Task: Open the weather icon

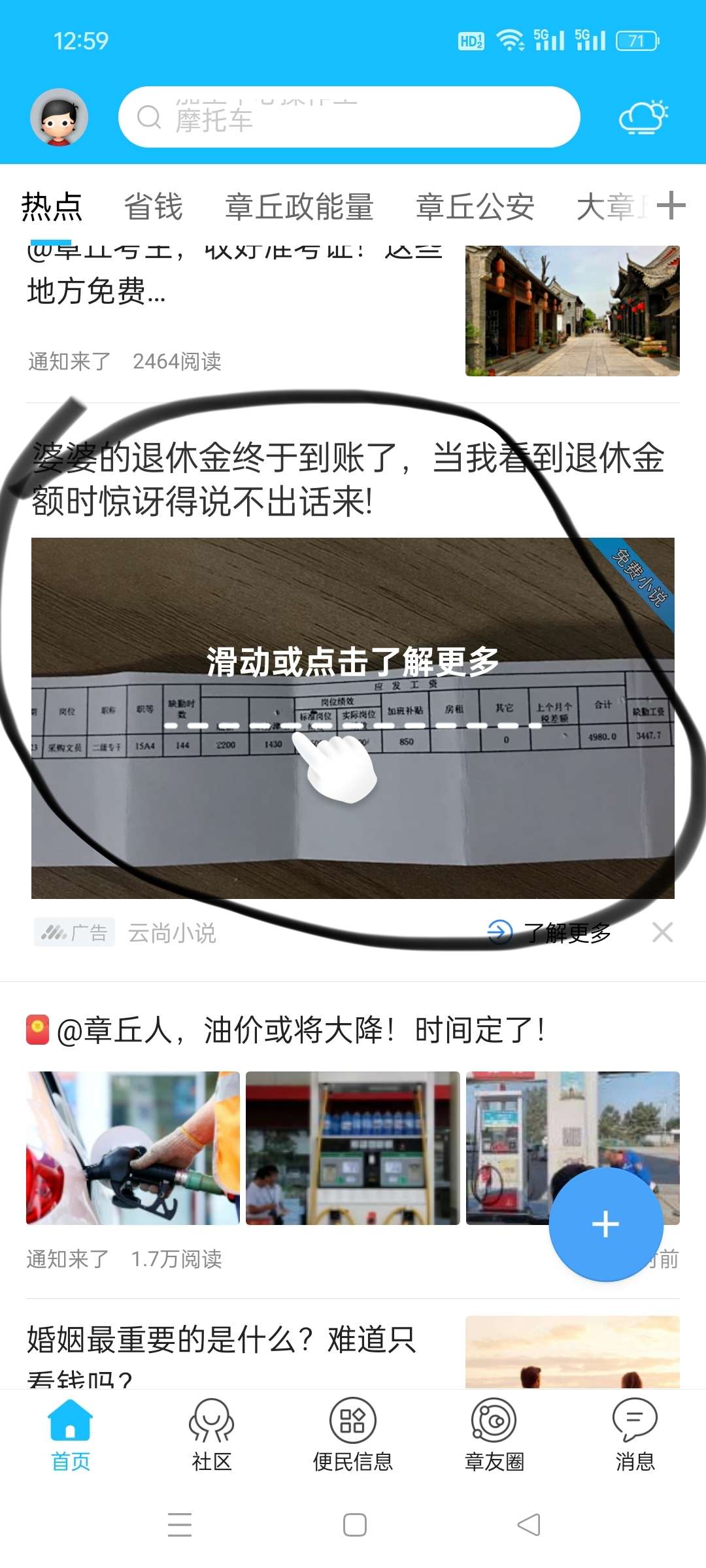Action: pos(643,118)
